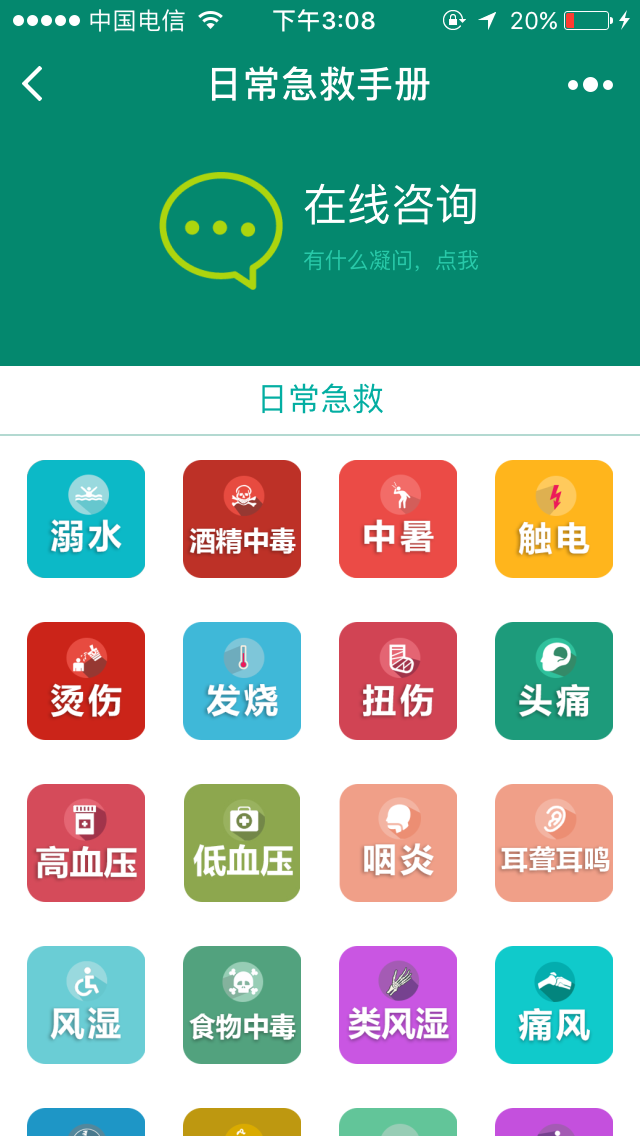The width and height of the screenshot is (640, 1136).
Task: Tap the 烫伤 burn tile
Action: coord(86,681)
